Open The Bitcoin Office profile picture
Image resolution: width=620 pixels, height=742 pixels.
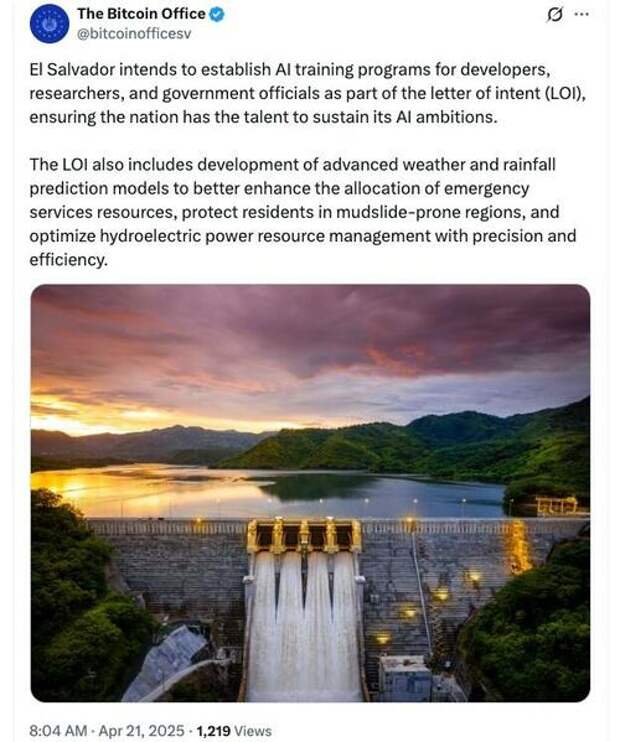(49, 23)
